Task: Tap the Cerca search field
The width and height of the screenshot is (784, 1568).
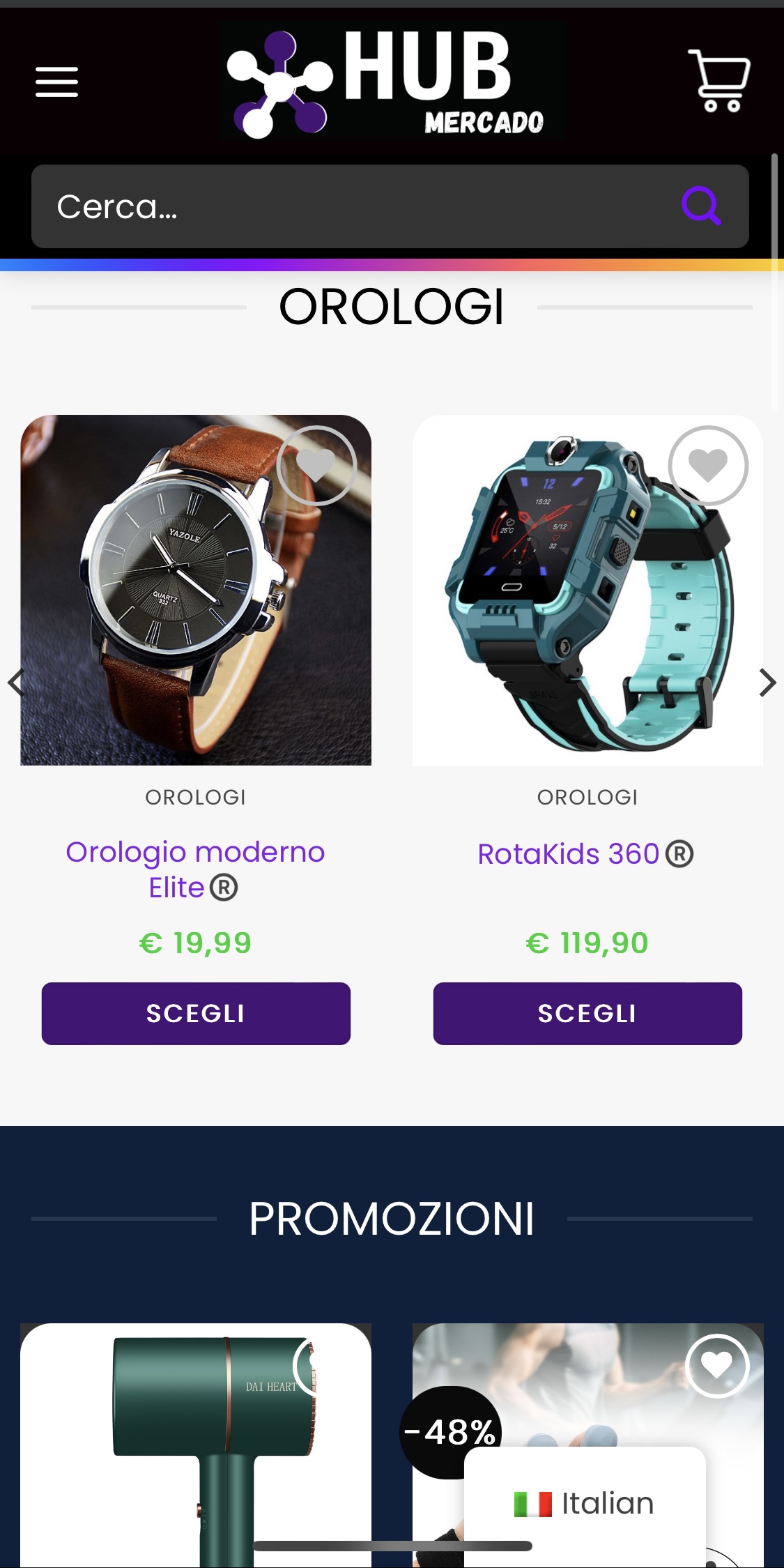Action: tap(348, 206)
